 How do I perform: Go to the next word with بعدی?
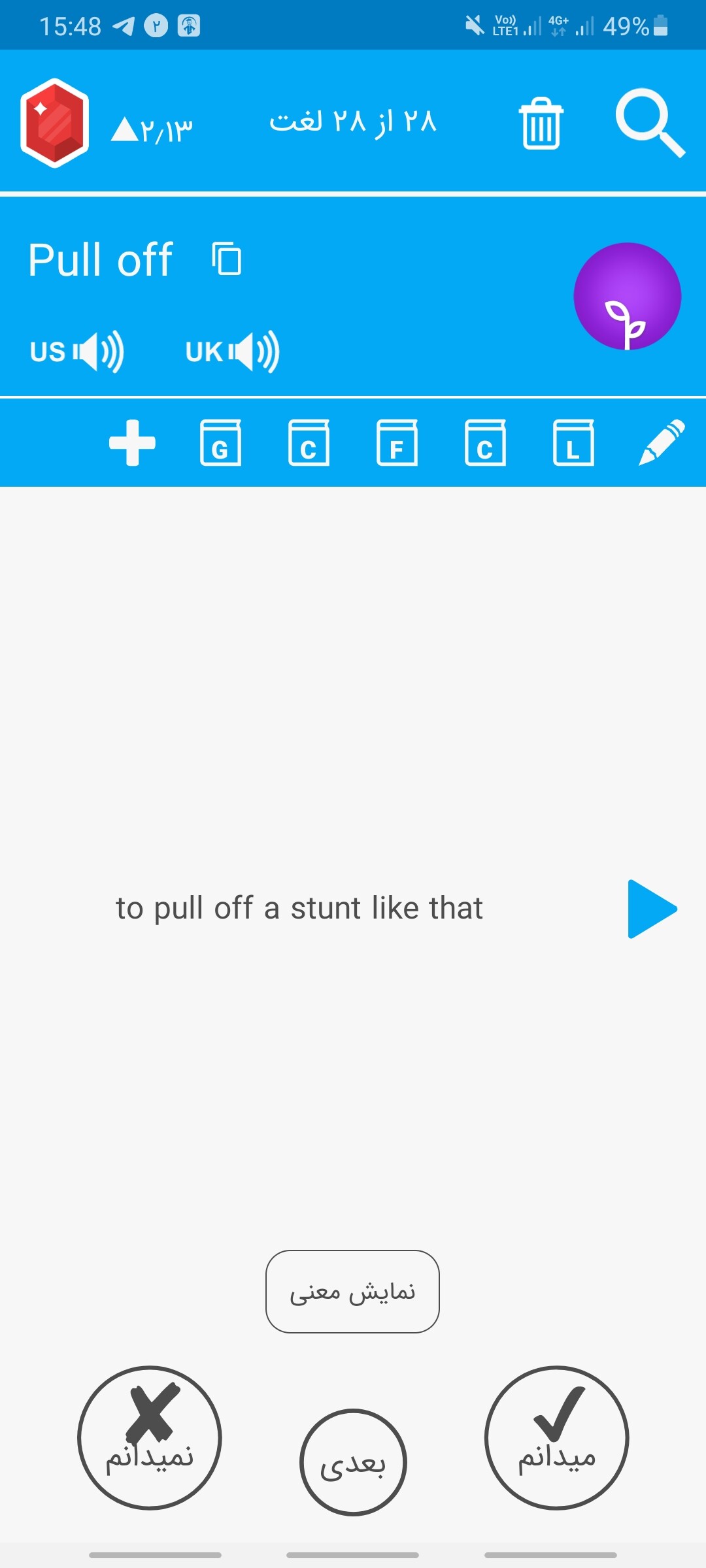353,1463
